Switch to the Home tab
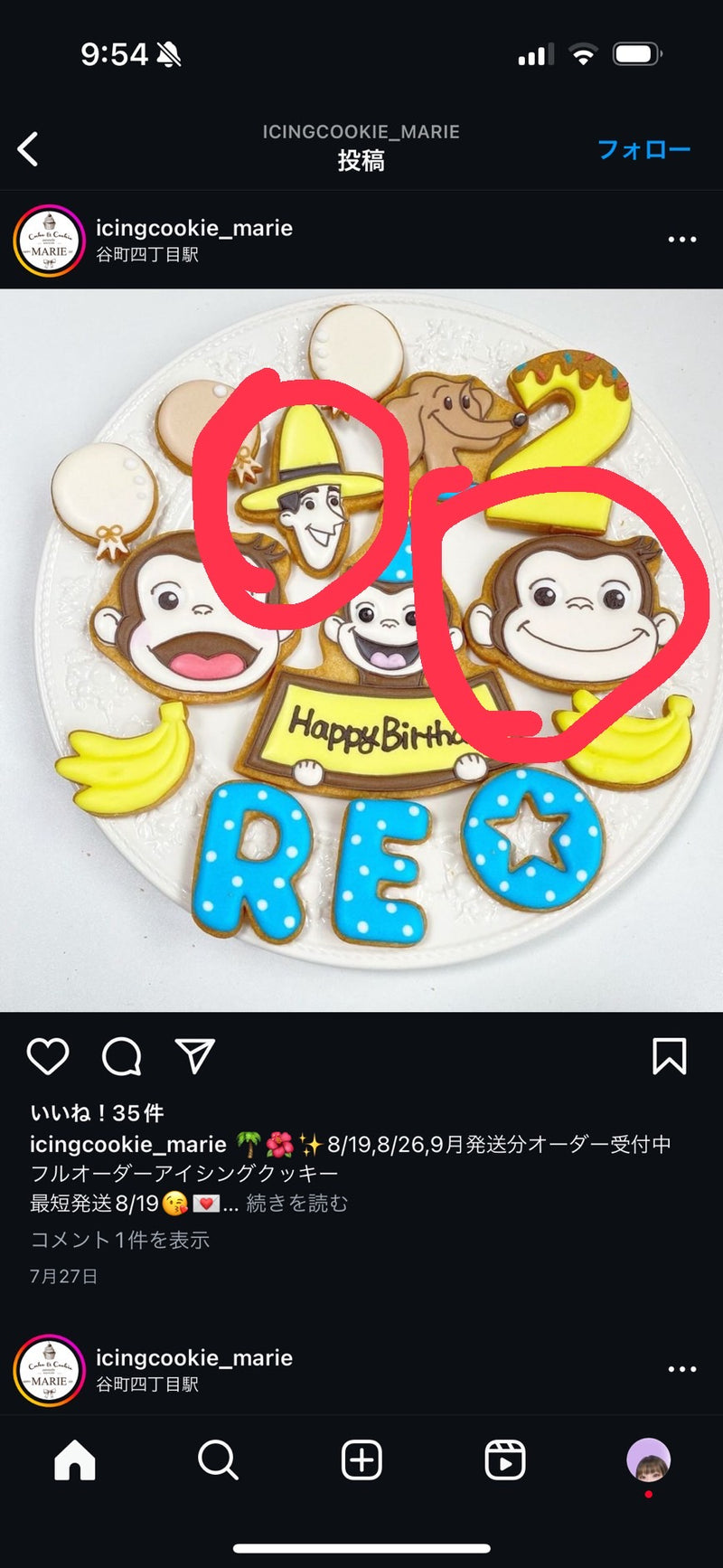Screen dimensions: 723x1568 coord(74,1459)
